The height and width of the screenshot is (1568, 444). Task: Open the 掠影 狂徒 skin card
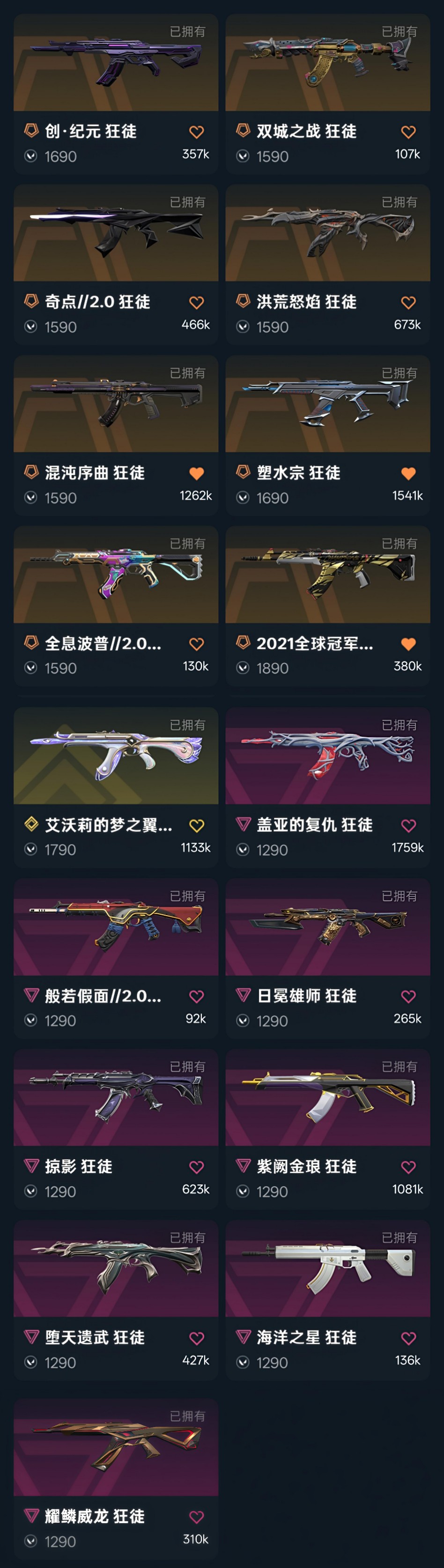click(x=116, y=1129)
